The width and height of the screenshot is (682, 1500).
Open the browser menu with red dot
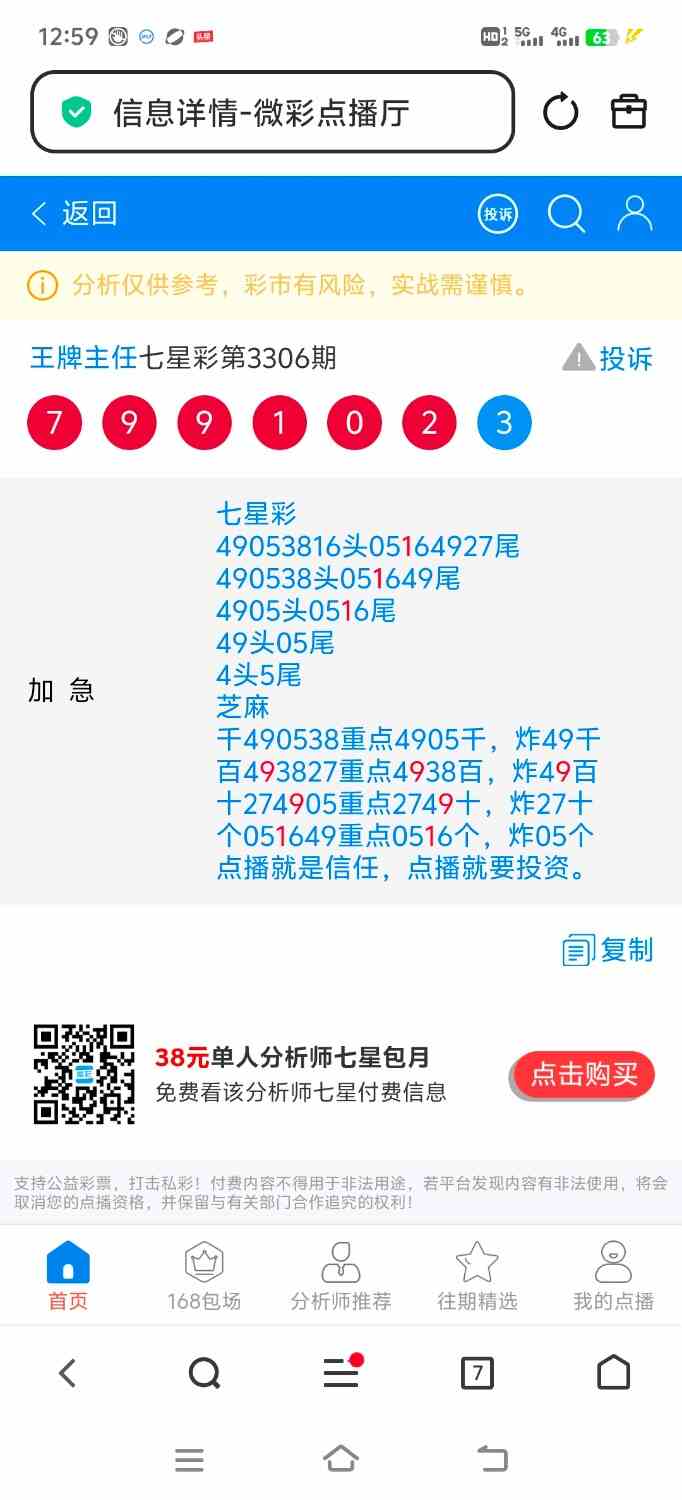tap(341, 1373)
